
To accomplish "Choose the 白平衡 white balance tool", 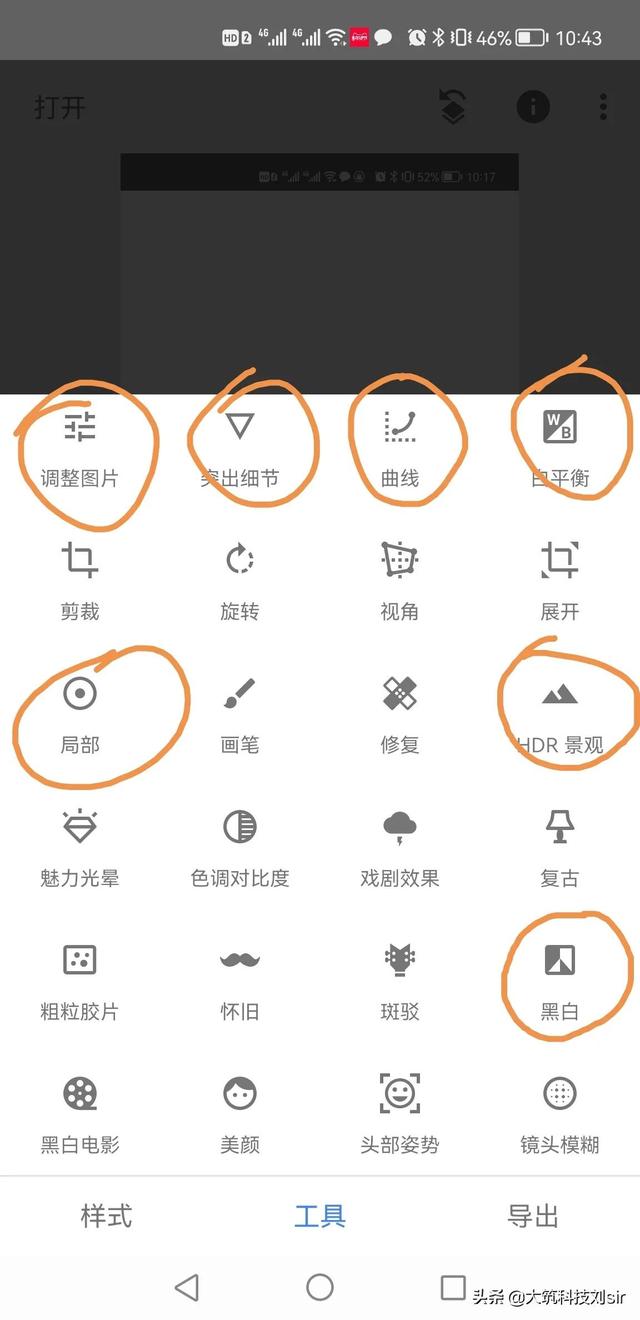I will (x=560, y=449).
